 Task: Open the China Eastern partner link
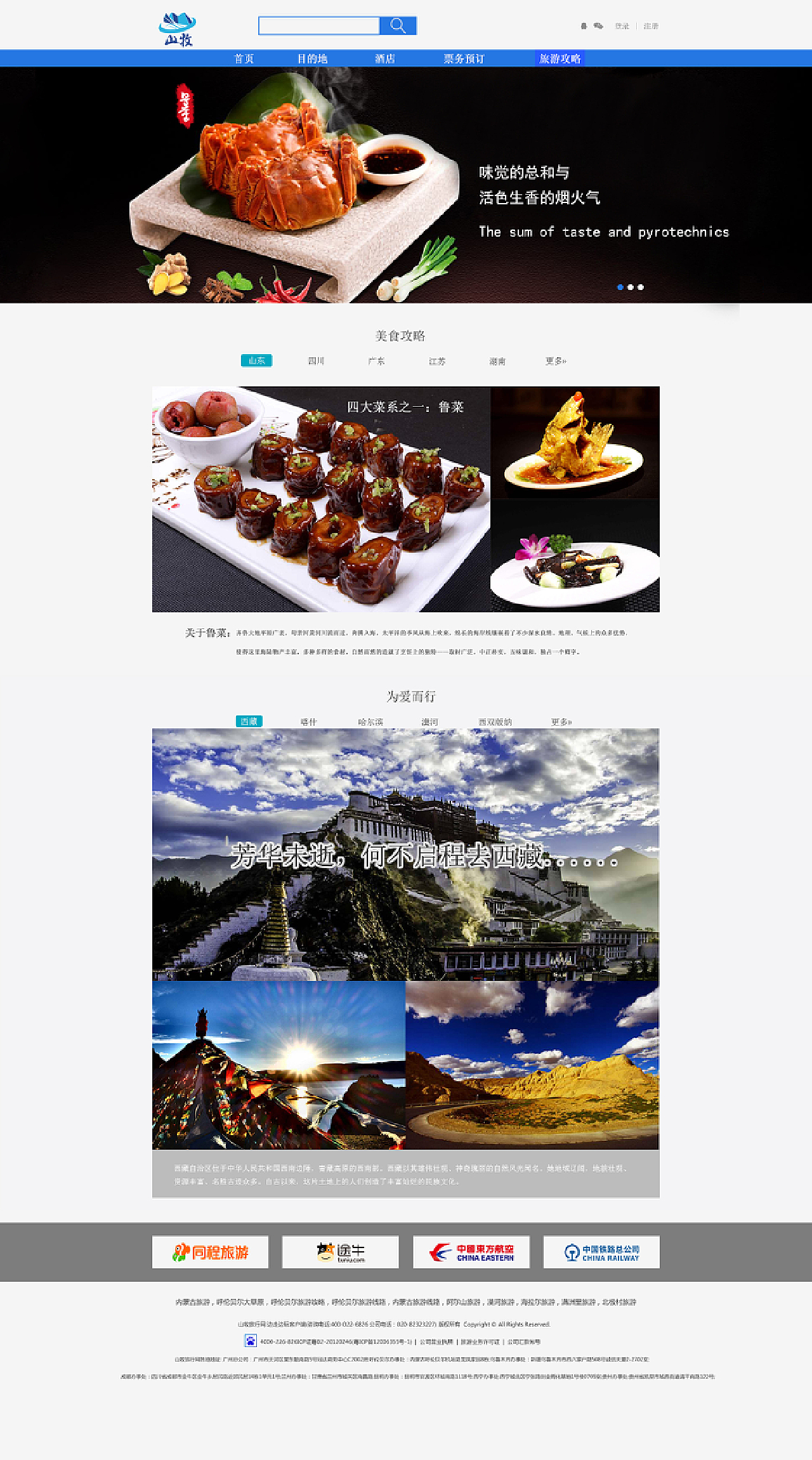[x=471, y=1252]
